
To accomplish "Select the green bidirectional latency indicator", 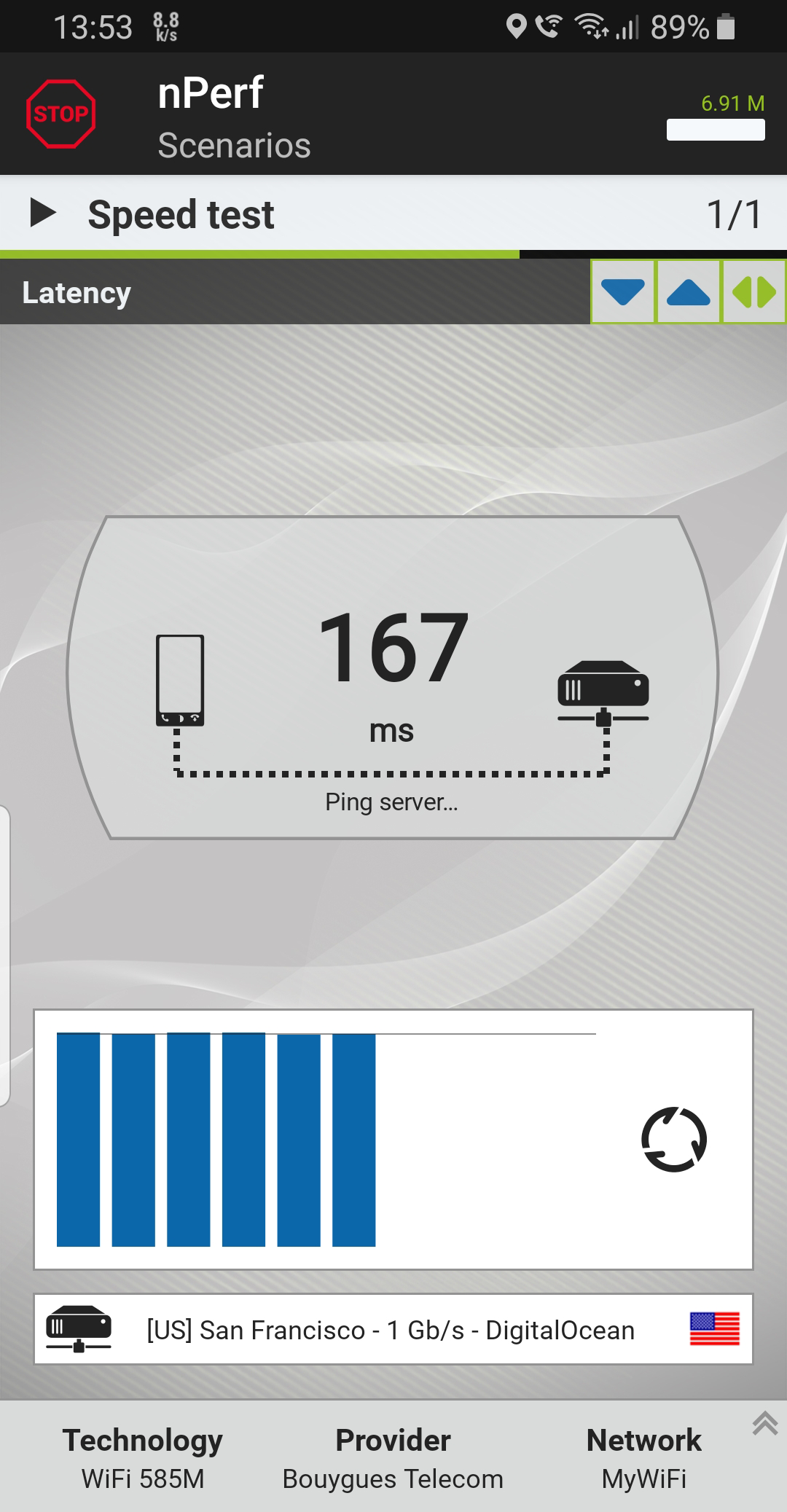I will tap(753, 291).
